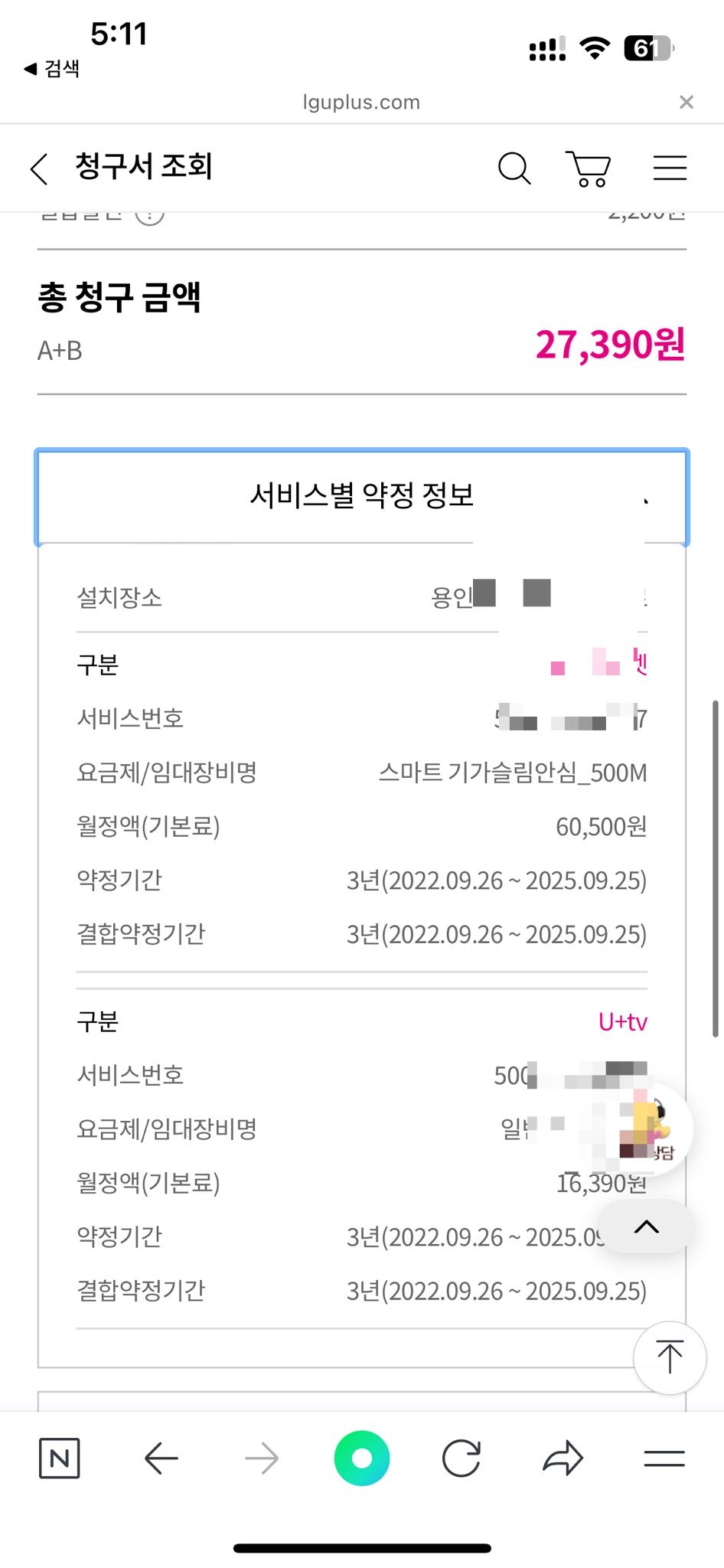Navigate back in the browser toolbar
The width and height of the screenshot is (724, 1568).
point(161,1459)
